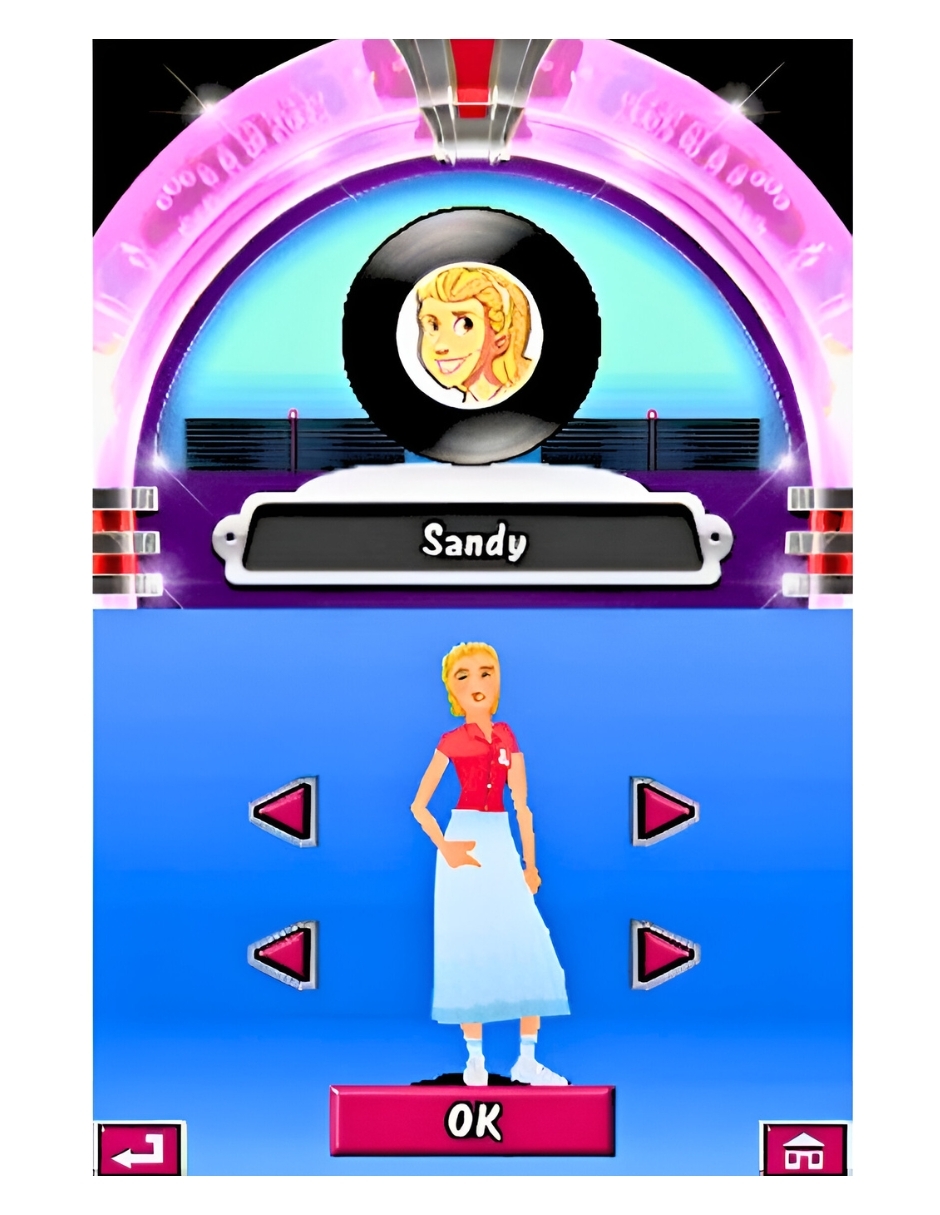Return to the home menu
Viewport: 940px width, 1215px height.
805,1150
